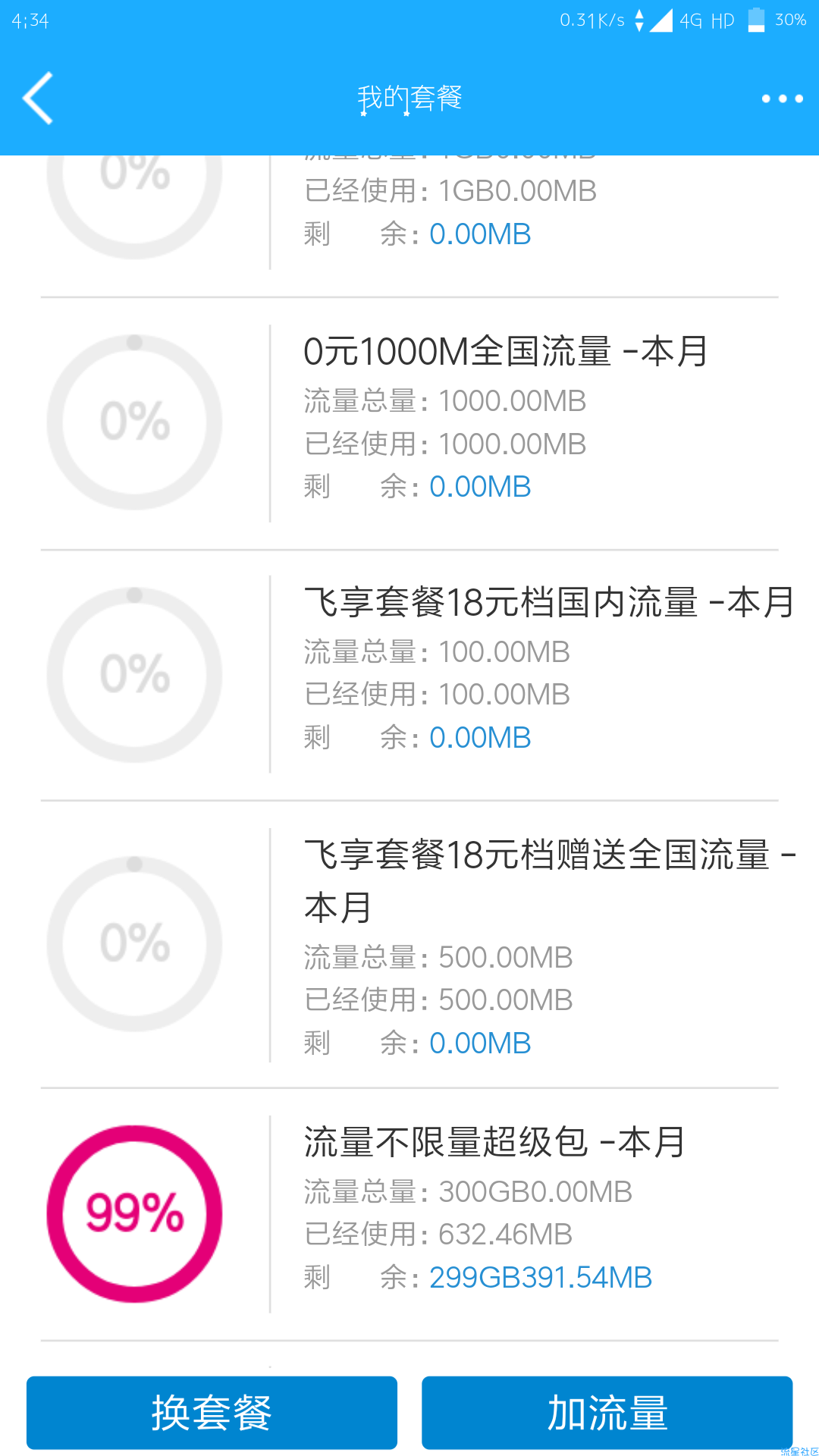This screenshot has height=1456, width=819.
Task: Tap the 换套餐 button
Action: (212, 1413)
